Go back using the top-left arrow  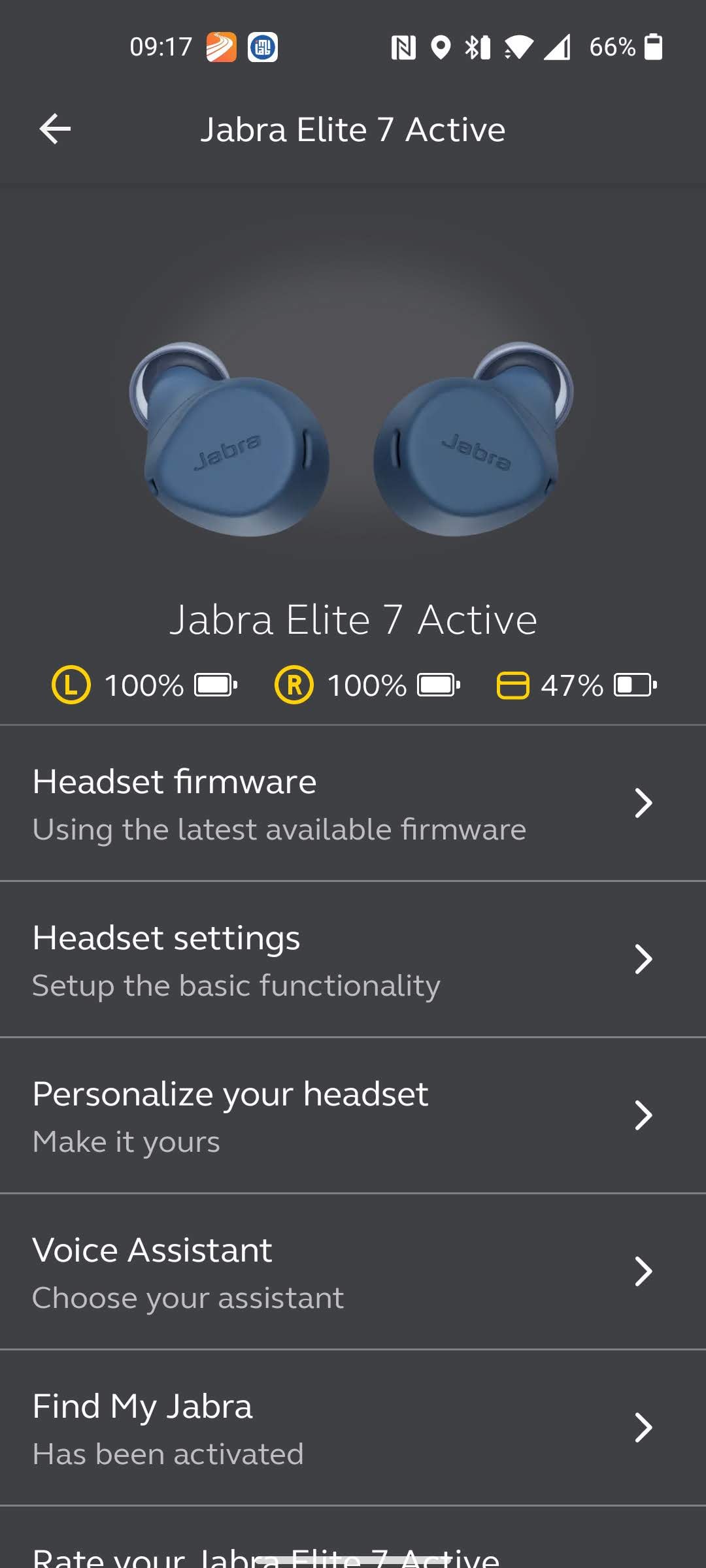tap(55, 129)
